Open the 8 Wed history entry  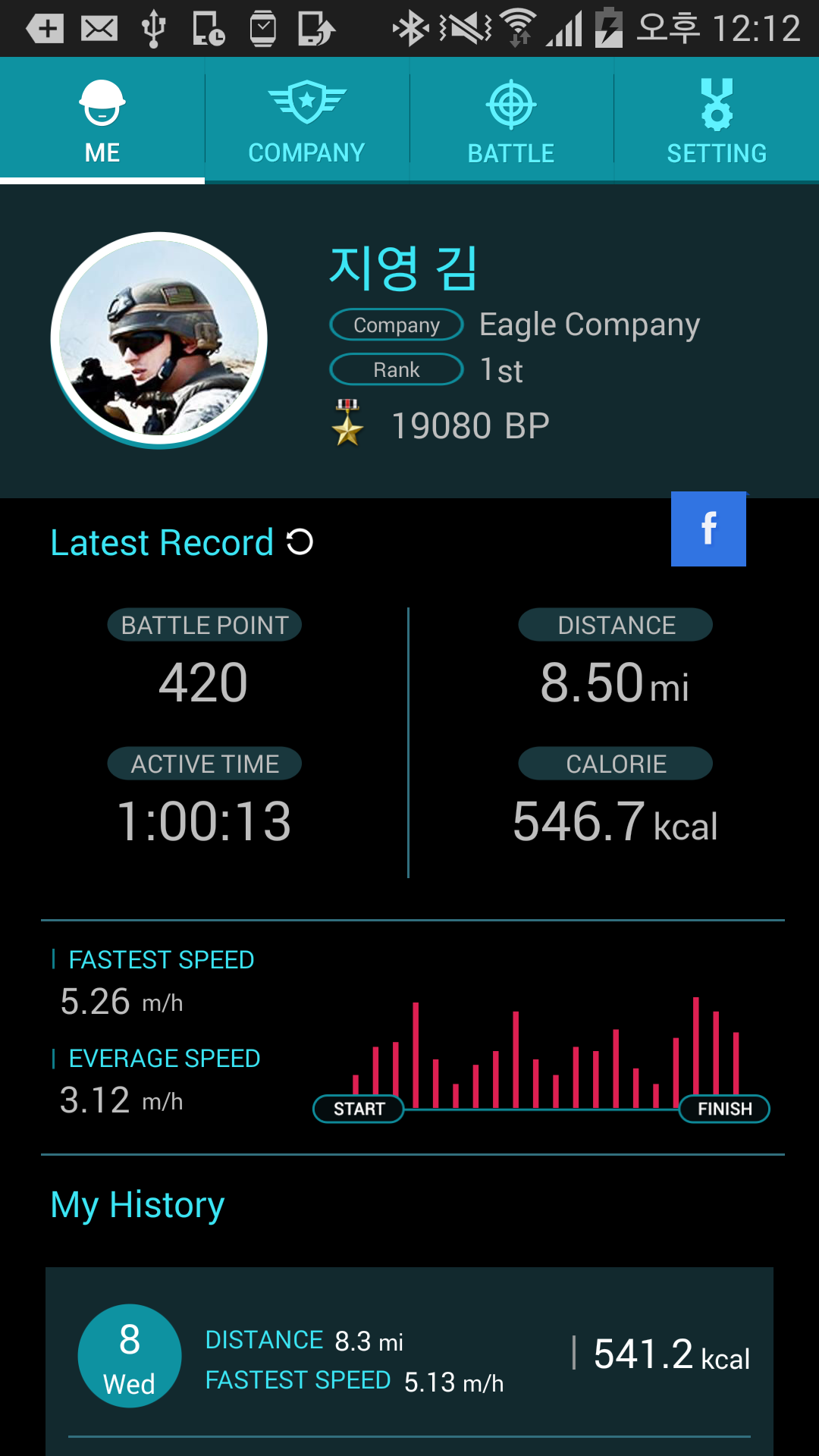[409, 1357]
